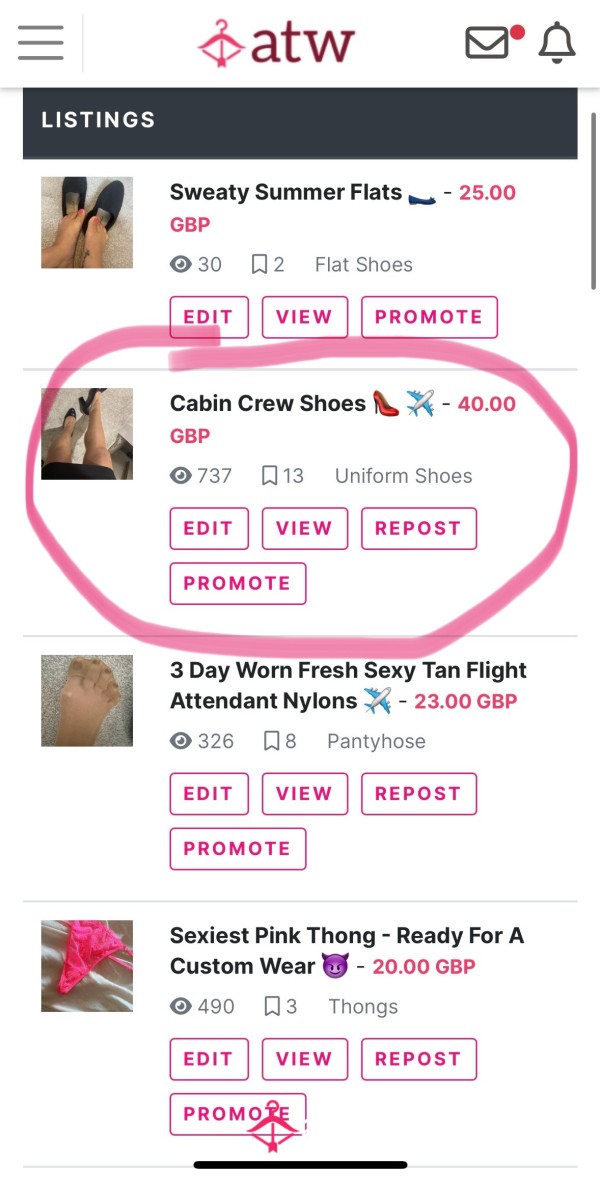
Task: Open the notifications bell
Action: tap(557, 43)
